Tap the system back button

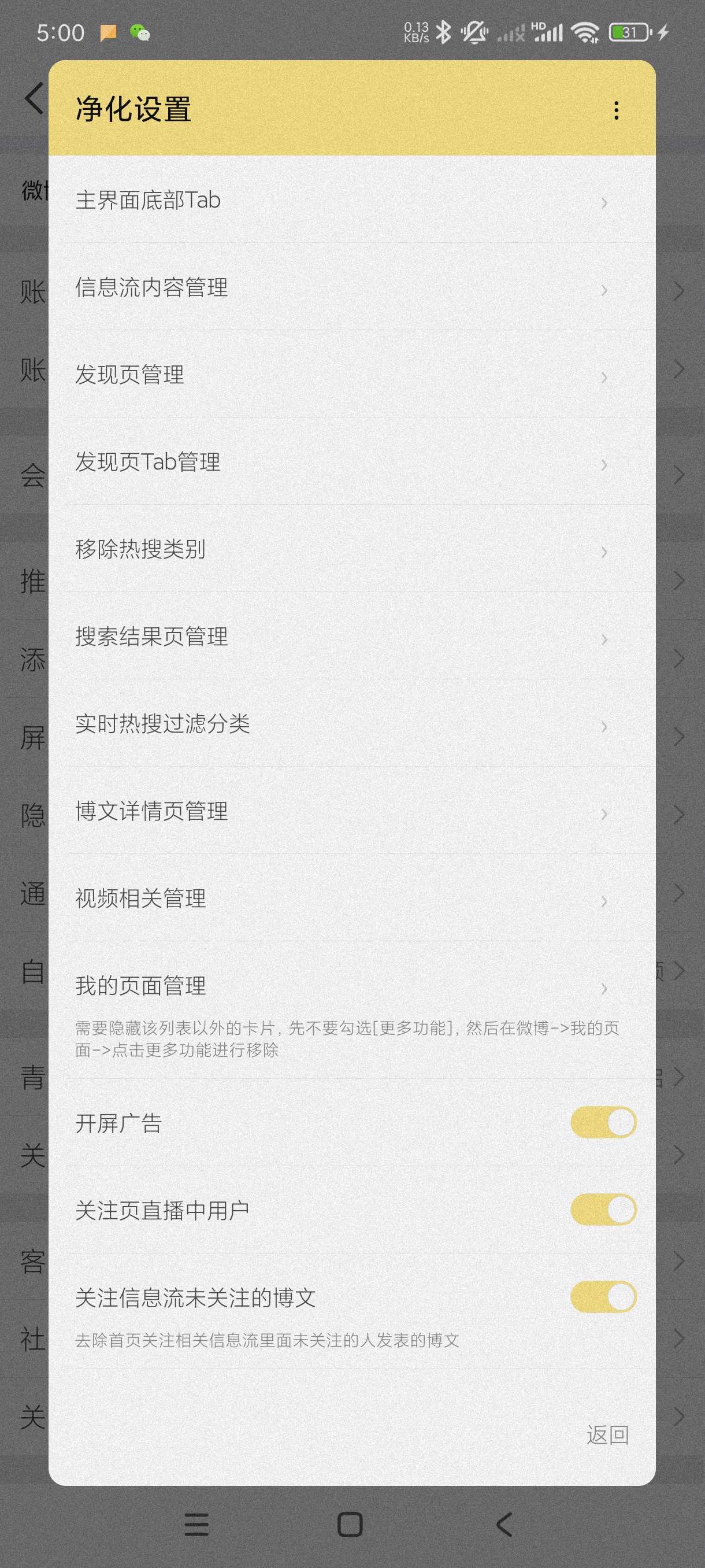click(504, 1525)
